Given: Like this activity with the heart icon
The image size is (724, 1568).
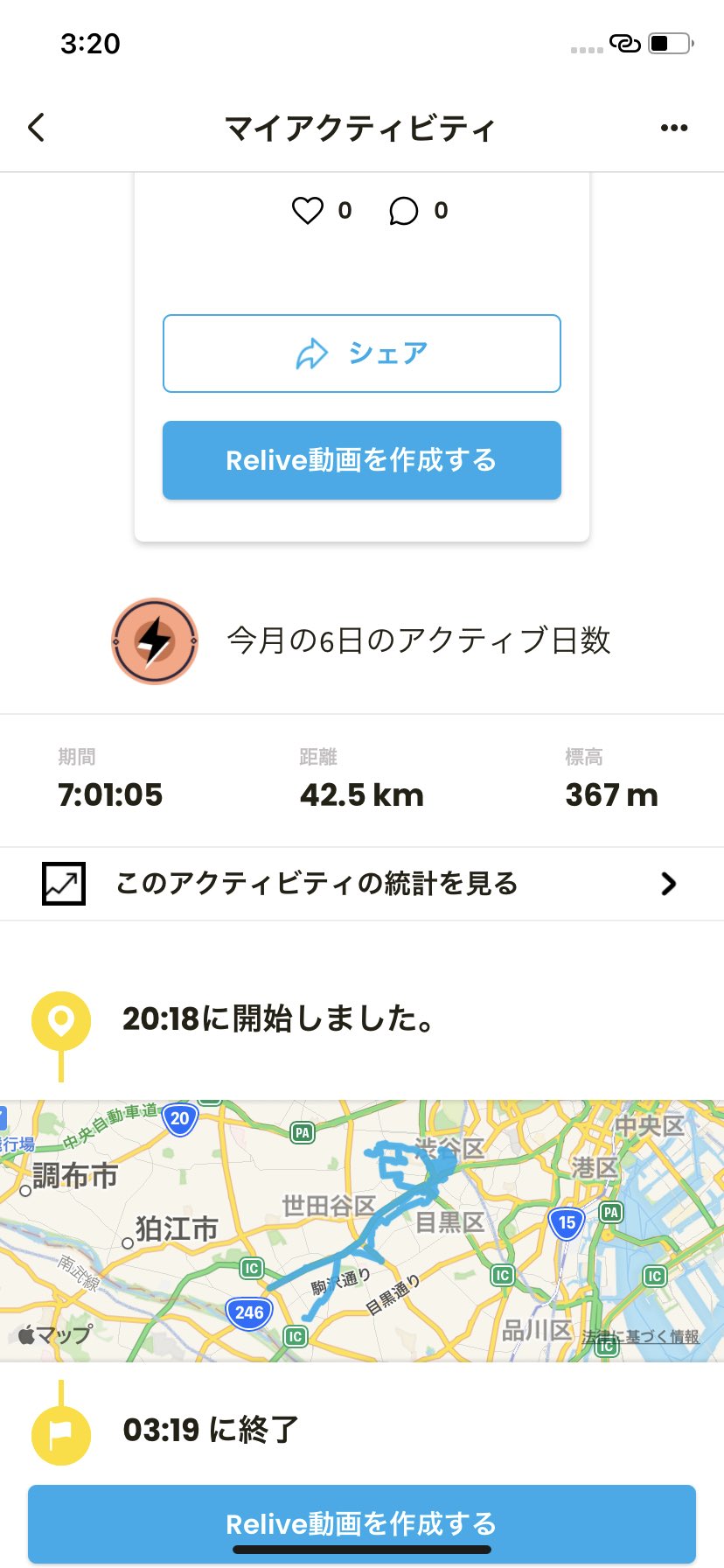Looking at the screenshot, I should (307, 211).
